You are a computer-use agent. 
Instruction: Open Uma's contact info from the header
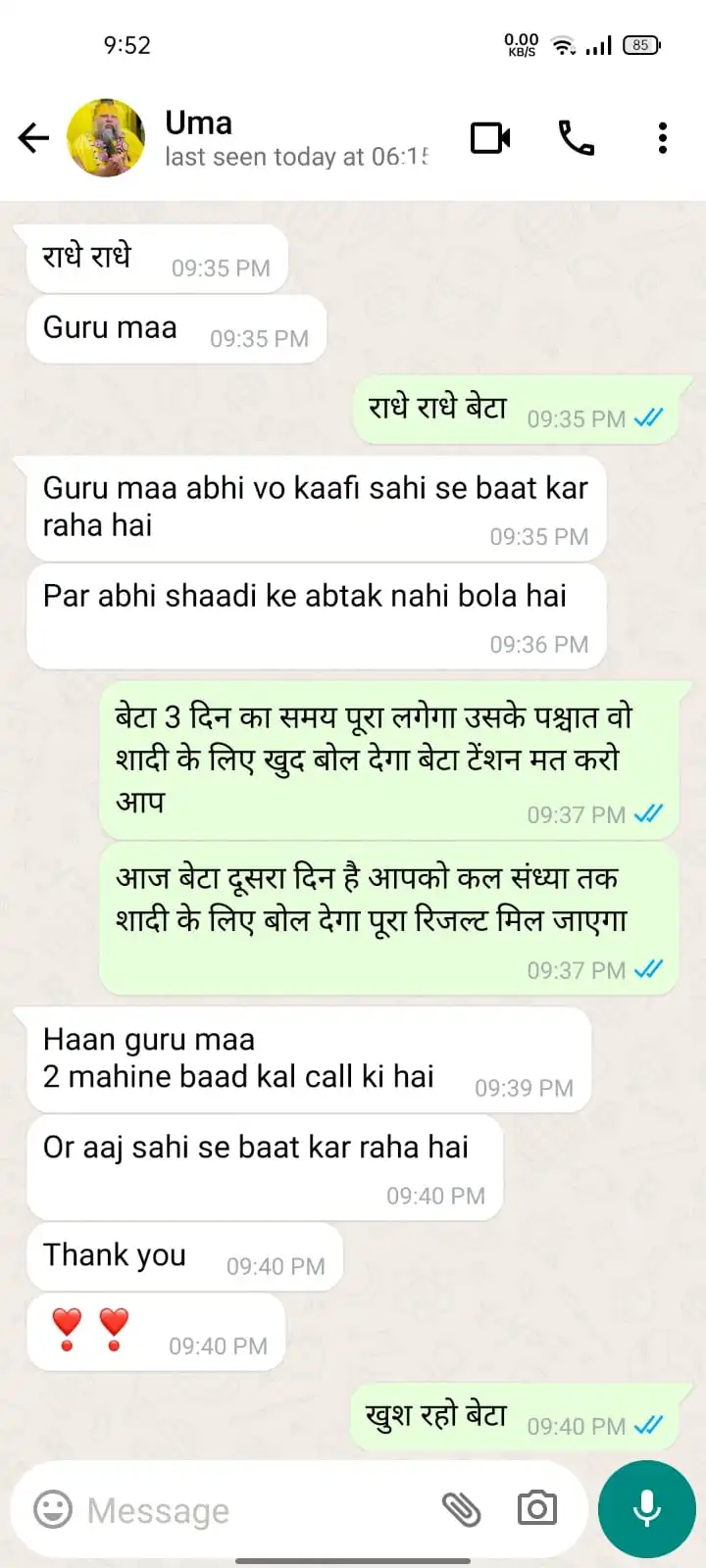294,138
